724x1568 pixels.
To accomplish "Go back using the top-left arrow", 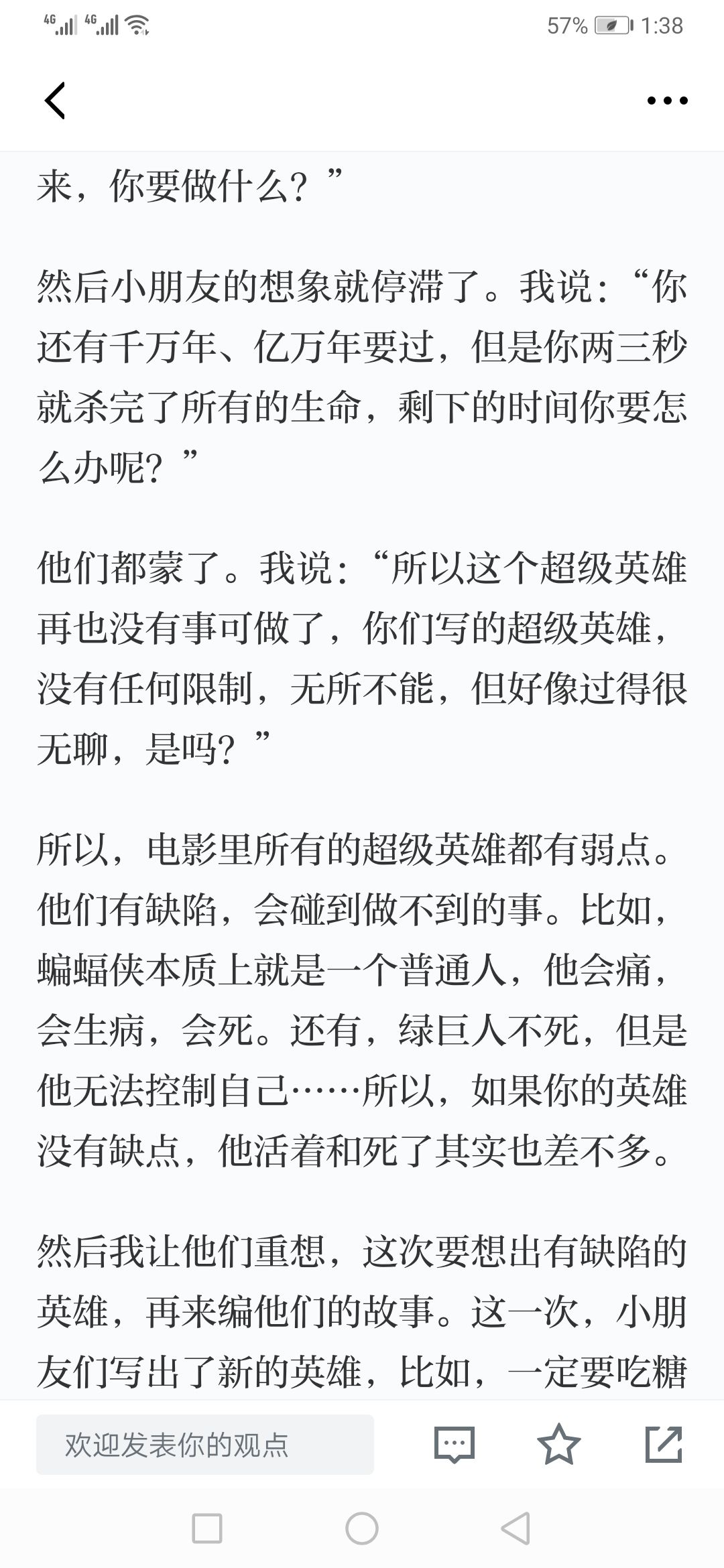I will click(55, 101).
